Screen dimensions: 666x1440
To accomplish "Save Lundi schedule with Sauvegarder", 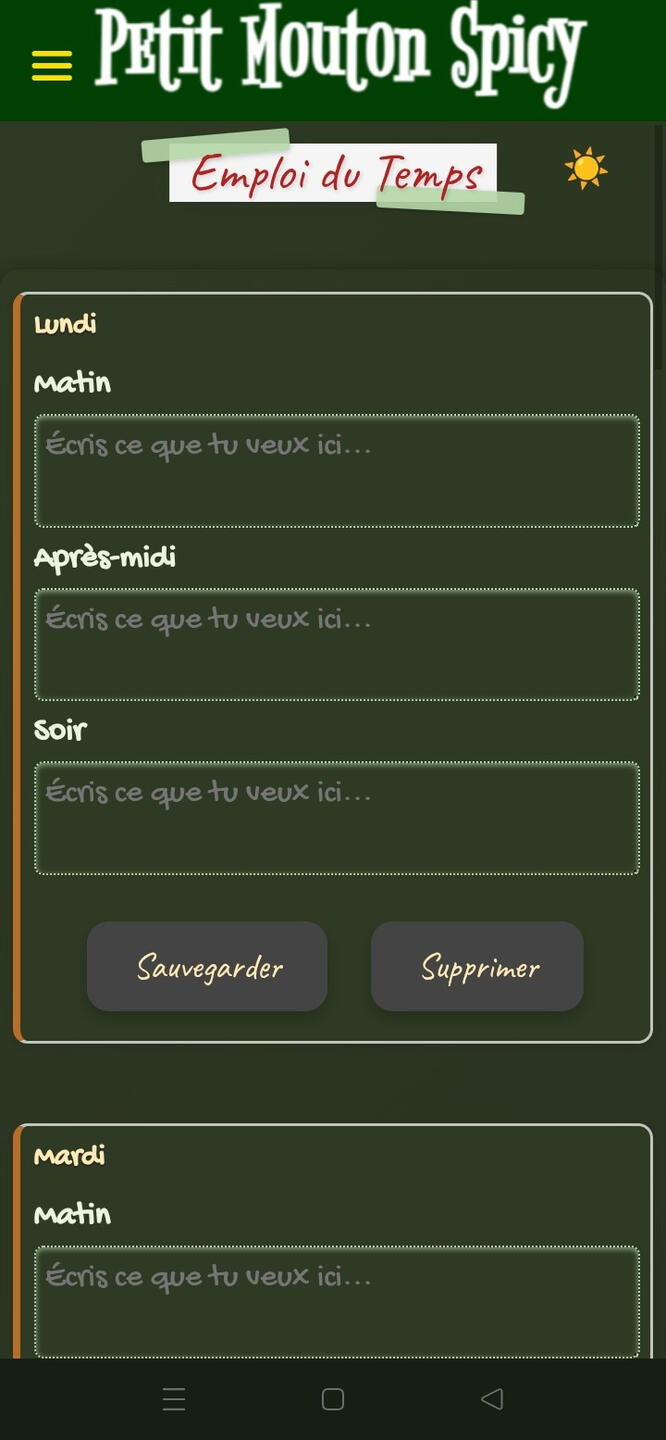I will (x=207, y=967).
